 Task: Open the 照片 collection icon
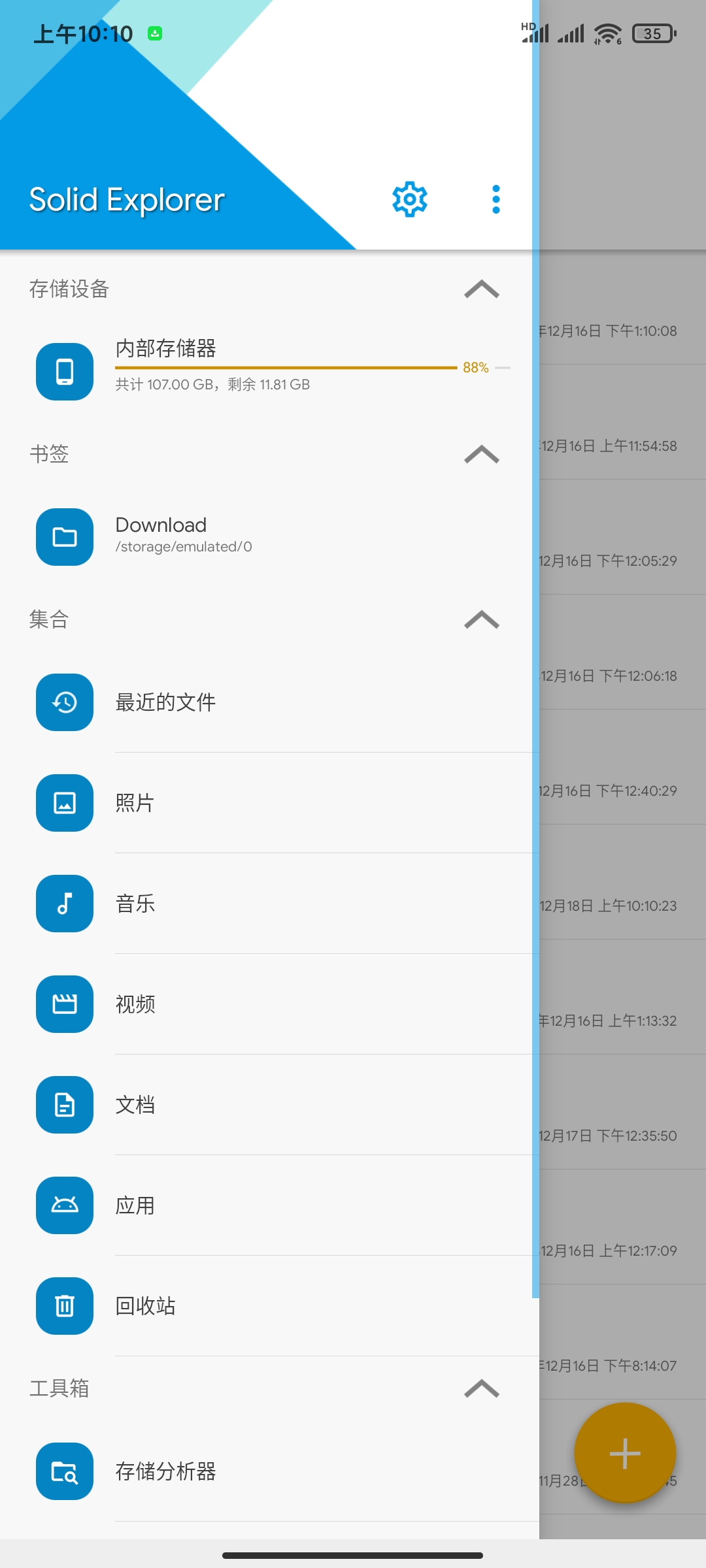pos(63,804)
